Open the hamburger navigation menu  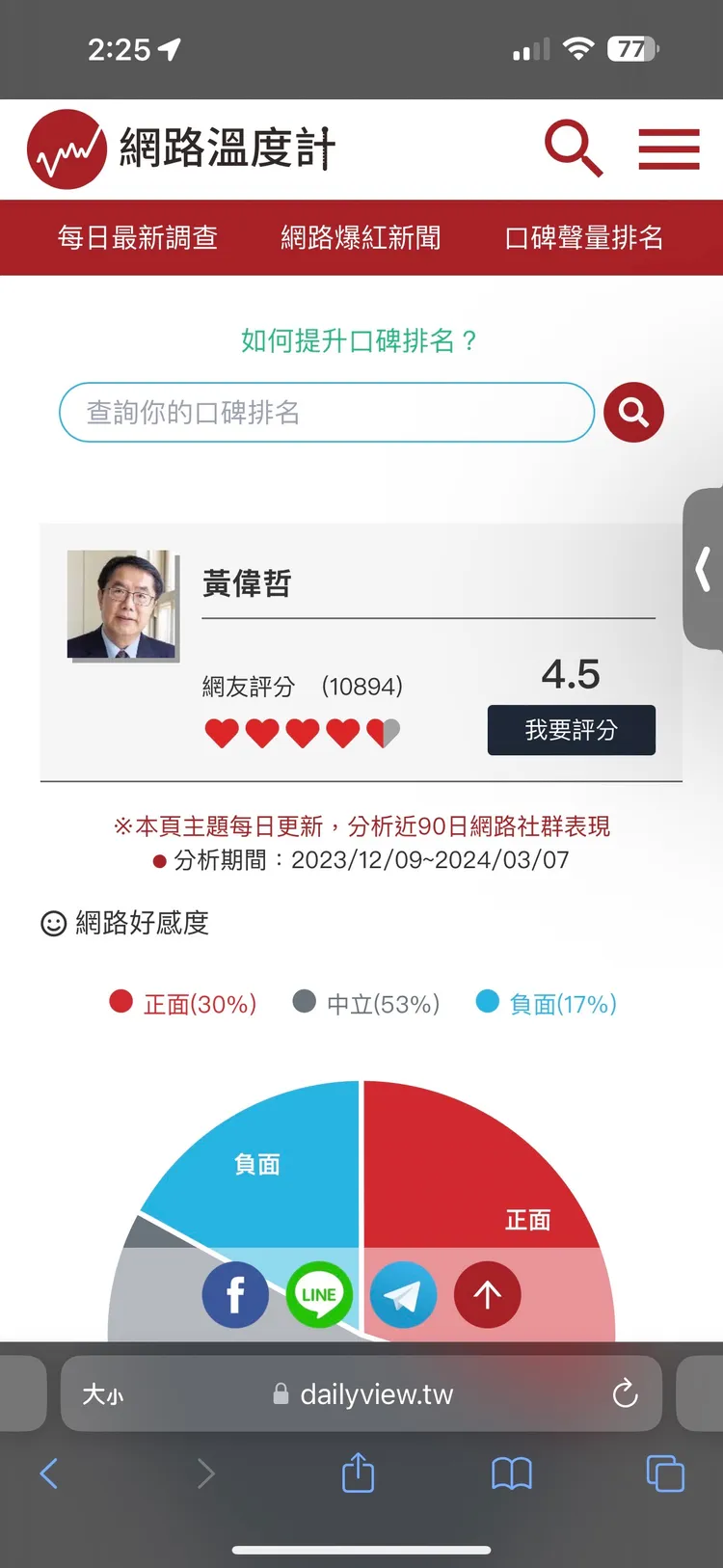click(669, 149)
